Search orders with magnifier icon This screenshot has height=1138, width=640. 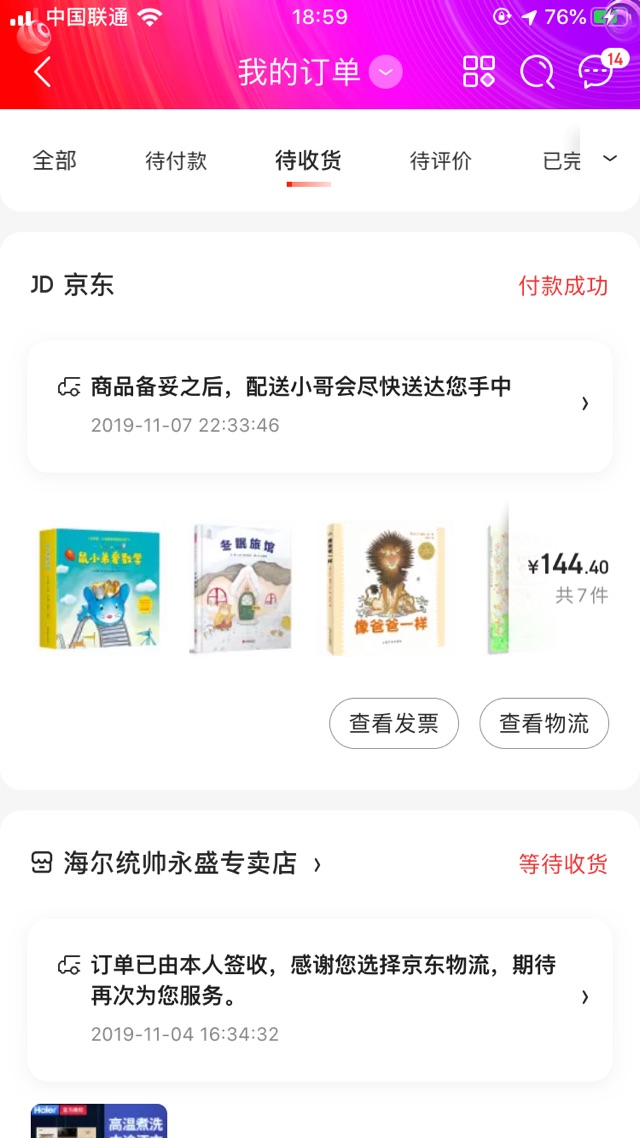pos(537,72)
